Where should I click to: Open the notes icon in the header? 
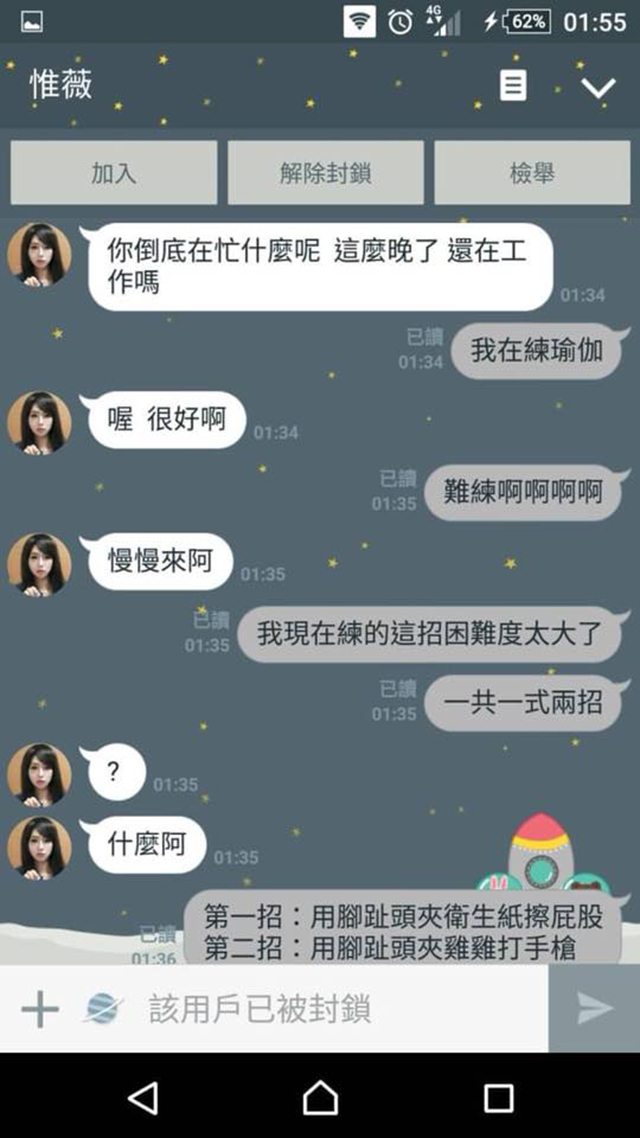[x=513, y=86]
